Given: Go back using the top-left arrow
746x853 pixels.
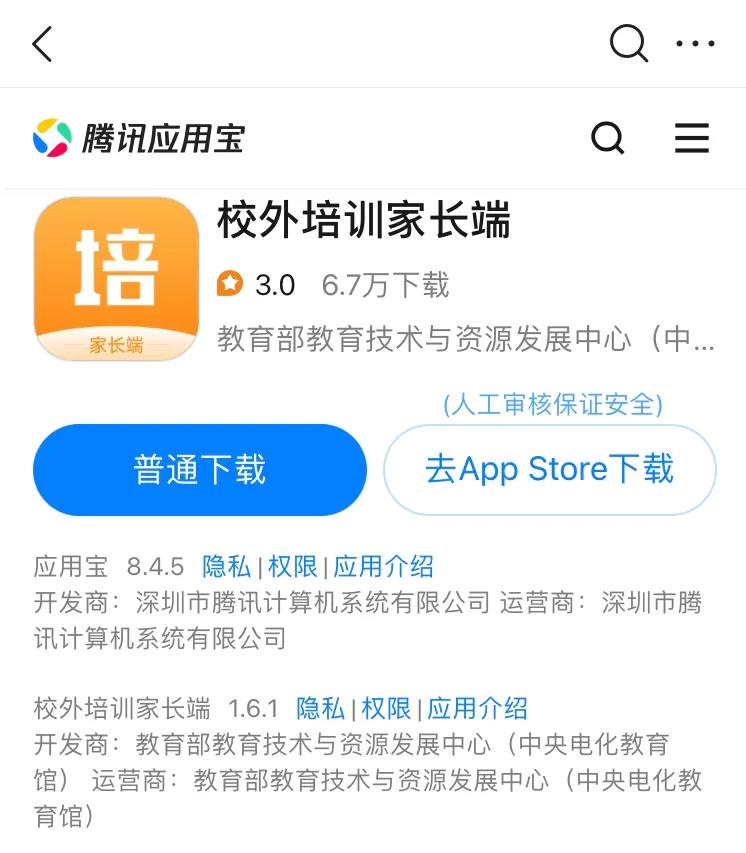Looking at the screenshot, I should [x=42, y=45].
